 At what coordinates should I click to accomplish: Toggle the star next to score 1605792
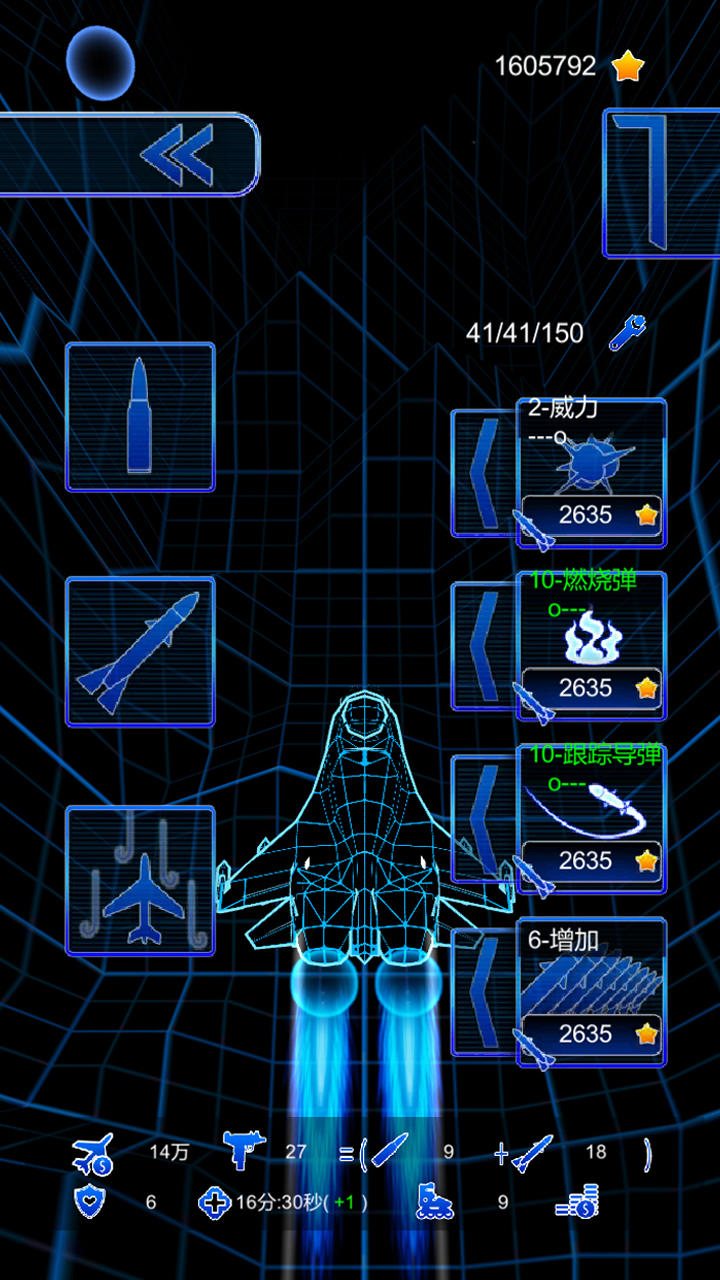tap(627, 64)
